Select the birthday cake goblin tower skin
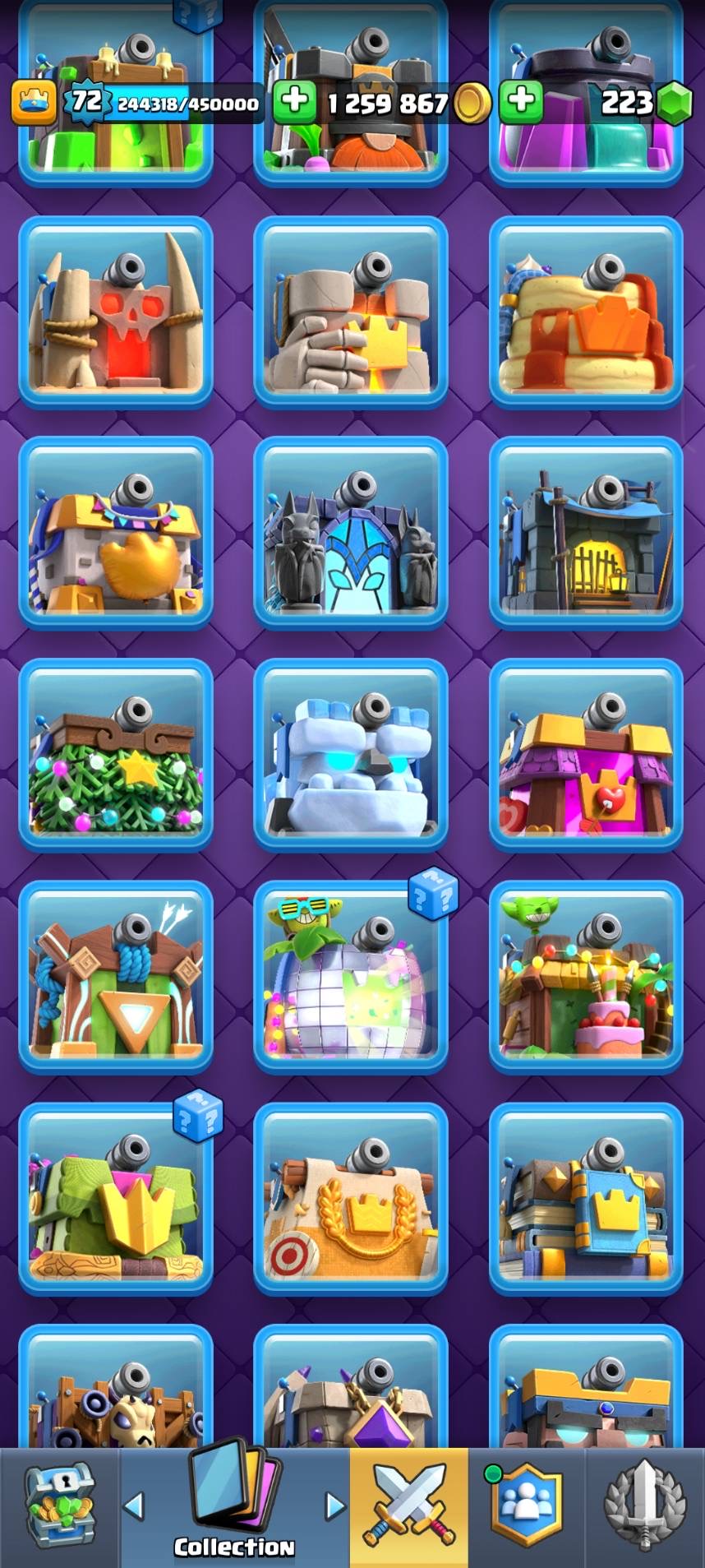705x1568 pixels. 586,978
